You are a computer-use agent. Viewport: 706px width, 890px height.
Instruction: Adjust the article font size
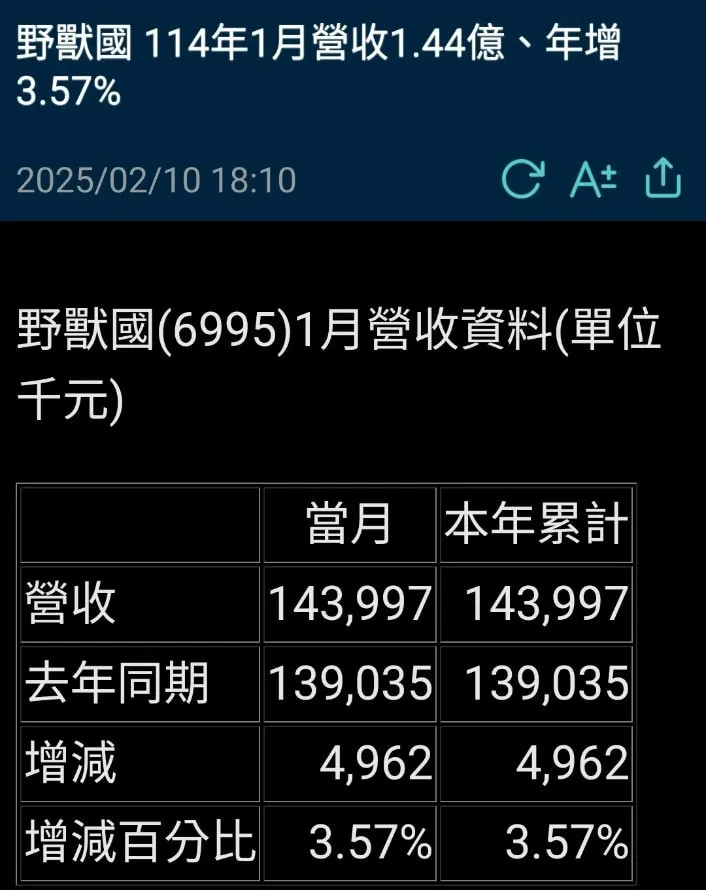[x=594, y=180]
